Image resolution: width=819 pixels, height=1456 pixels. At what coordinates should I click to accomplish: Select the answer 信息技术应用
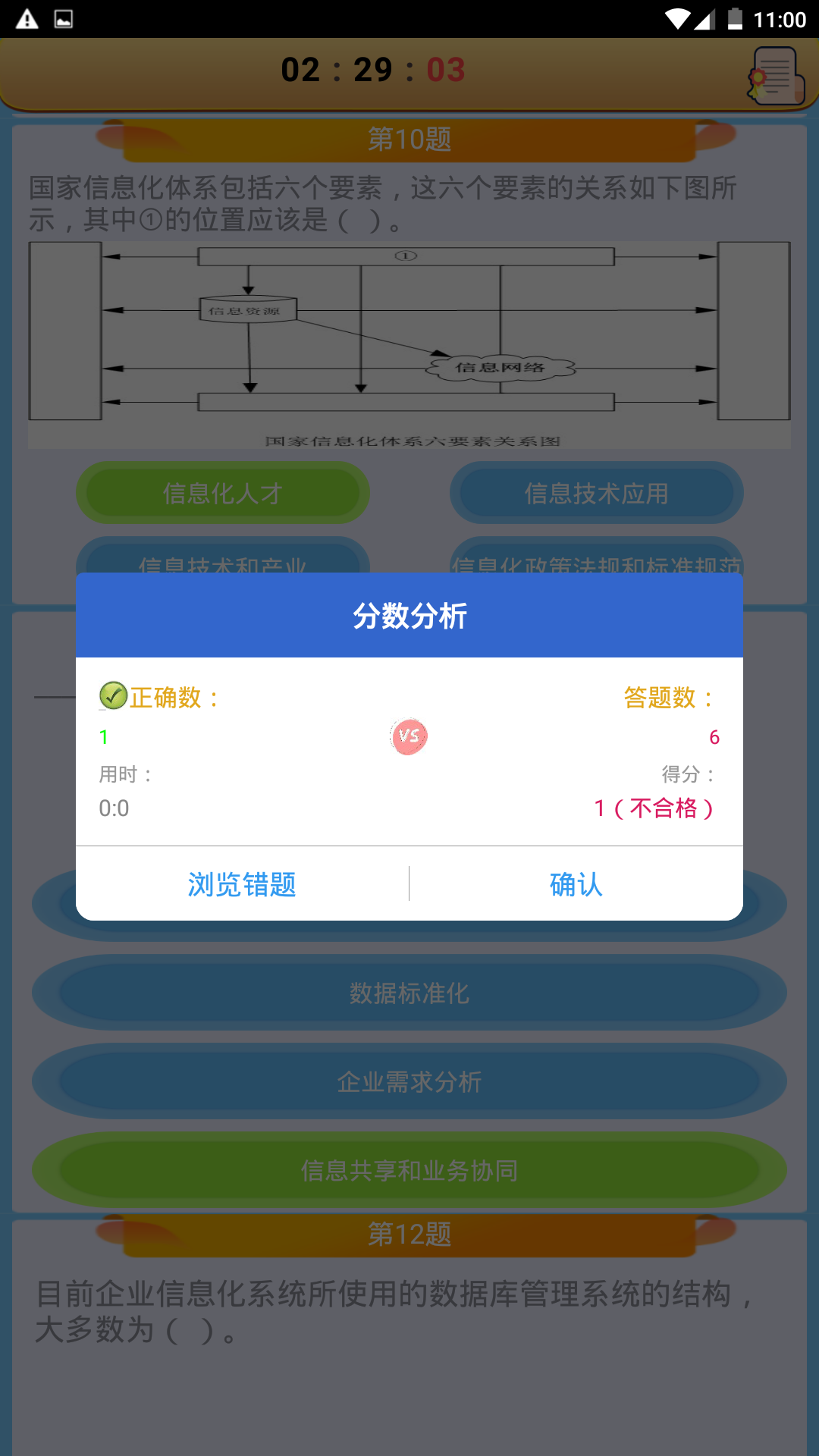click(596, 493)
